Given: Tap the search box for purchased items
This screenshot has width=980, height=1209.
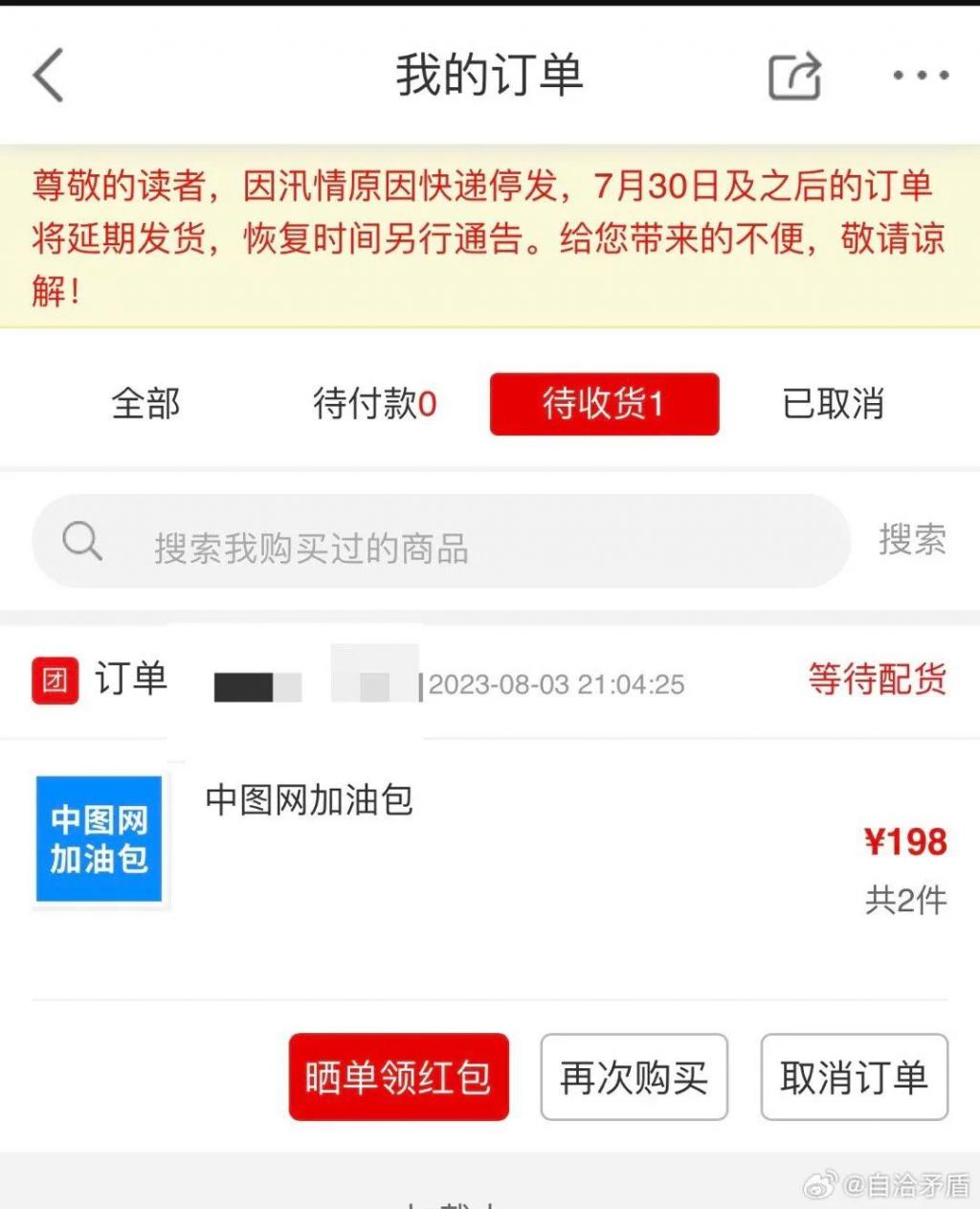Looking at the screenshot, I should coord(440,542).
